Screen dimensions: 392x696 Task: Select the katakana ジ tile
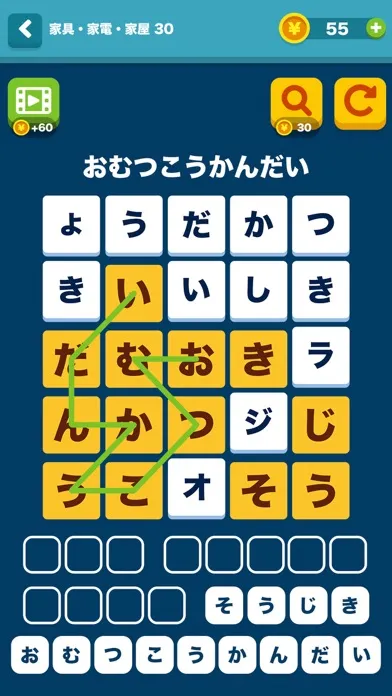coord(258,422)
